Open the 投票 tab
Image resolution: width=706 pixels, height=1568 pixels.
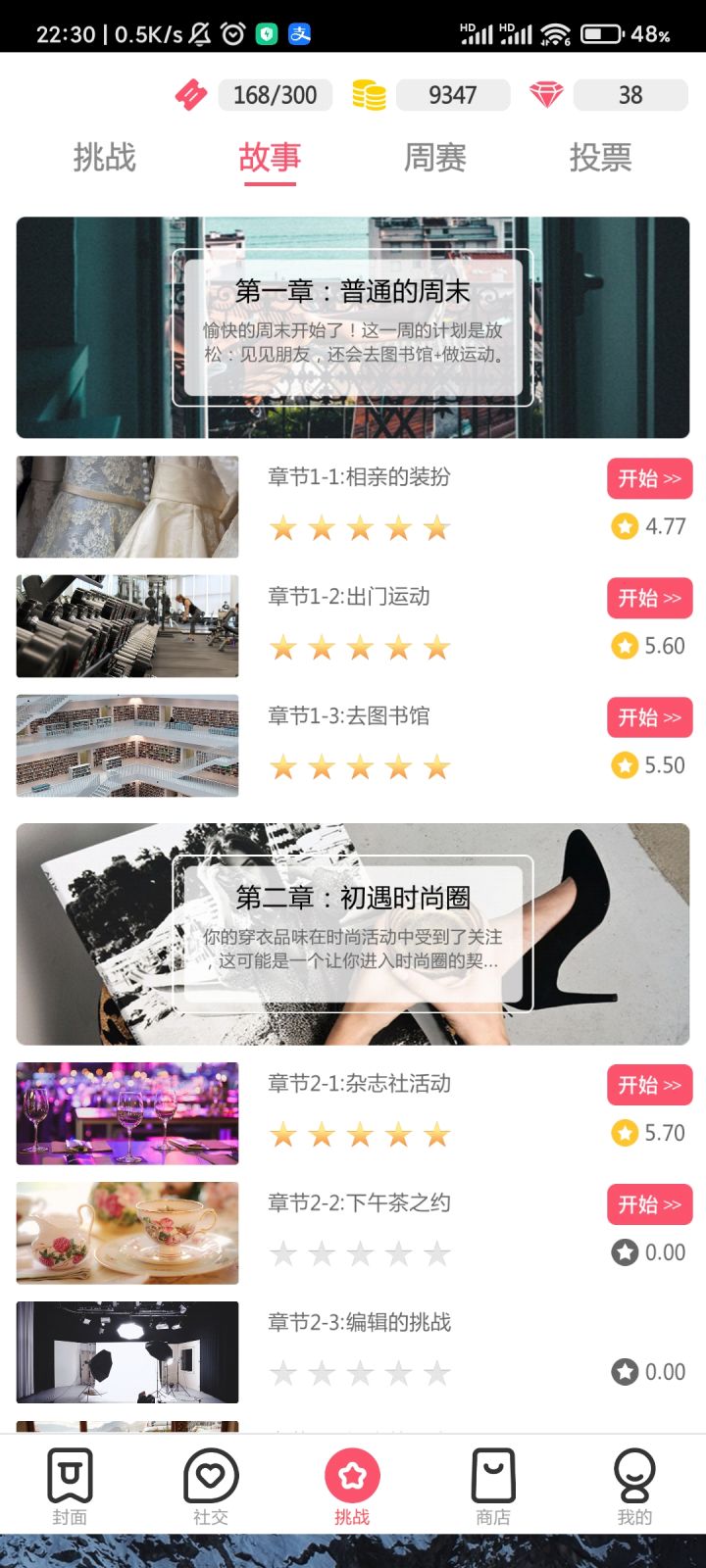[x=600, y=157]
